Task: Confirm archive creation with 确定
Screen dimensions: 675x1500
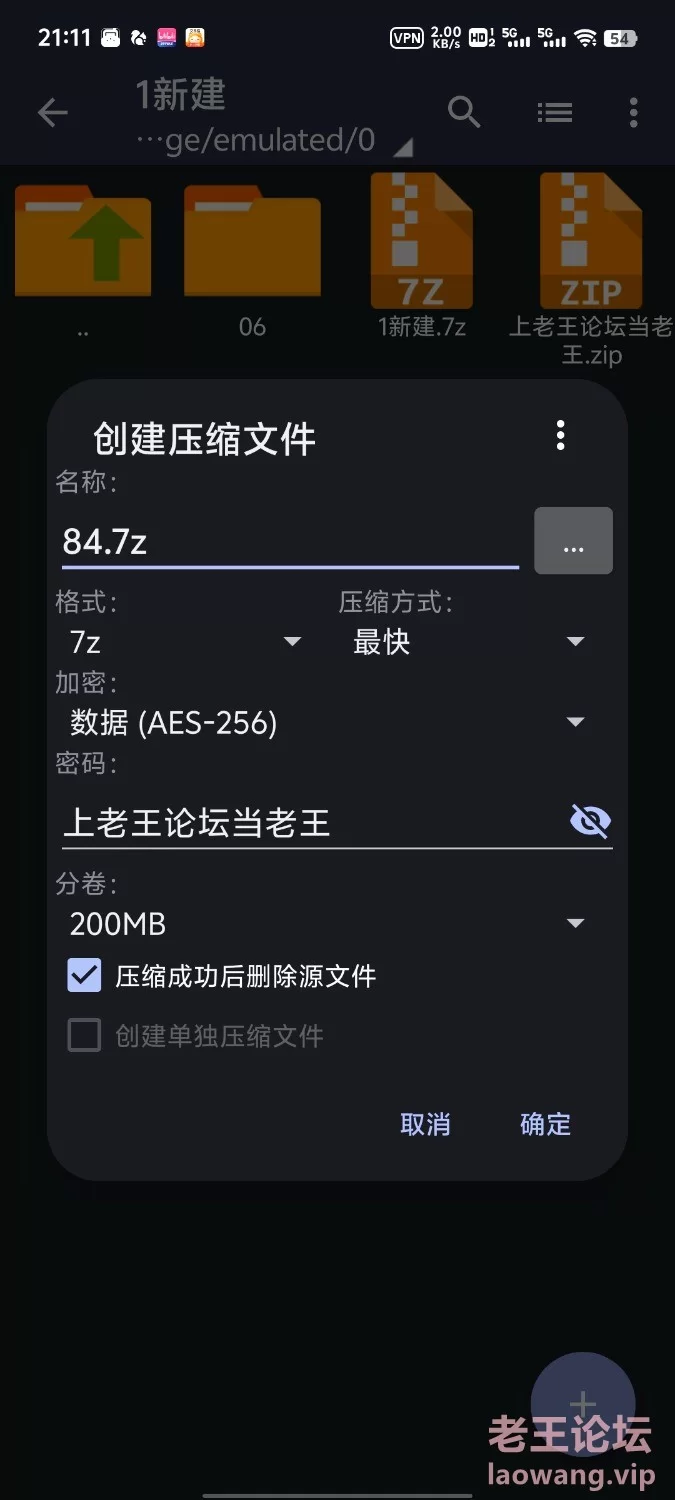Action: pos(545,1124)
